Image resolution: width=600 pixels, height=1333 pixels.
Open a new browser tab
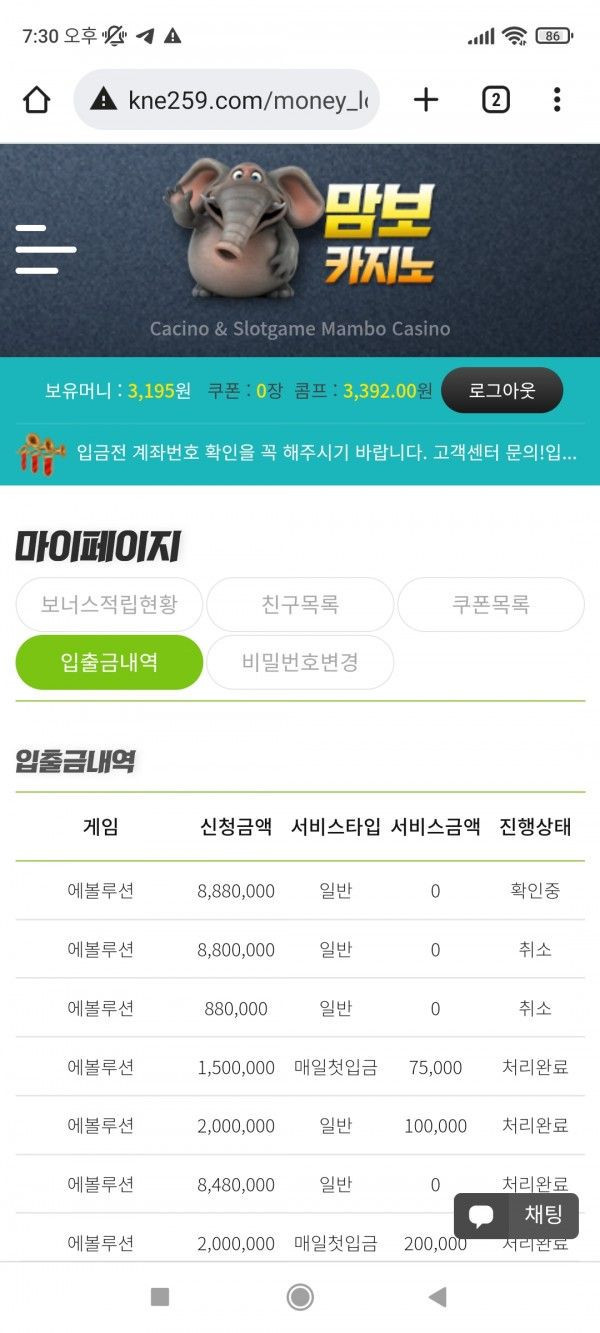(426, 99)
